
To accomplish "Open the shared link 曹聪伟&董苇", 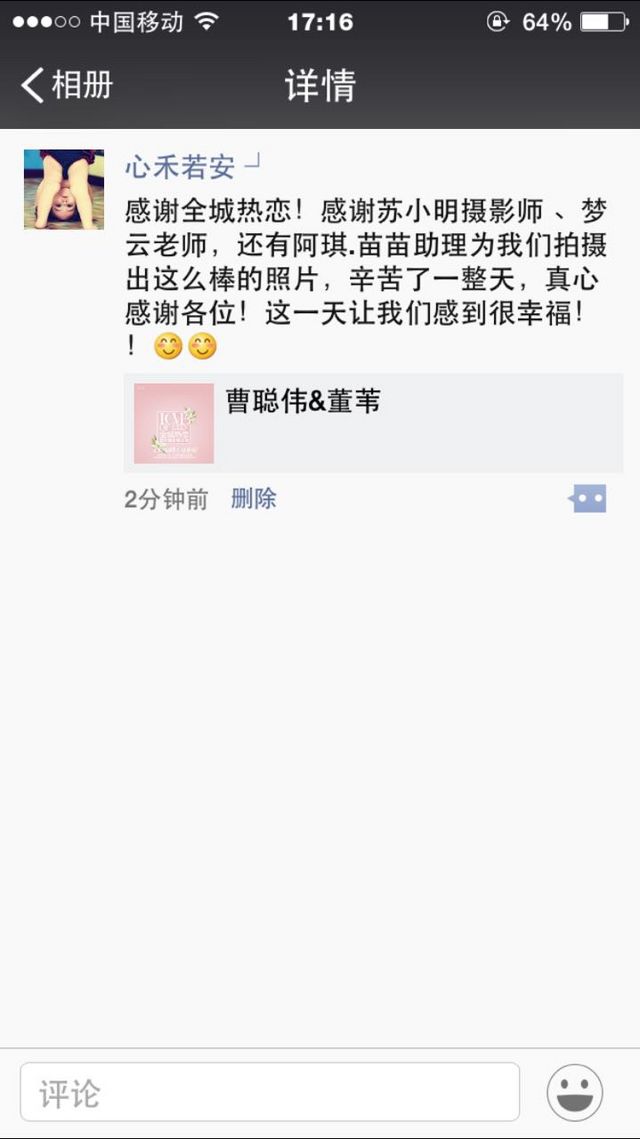I will point(372,423).
